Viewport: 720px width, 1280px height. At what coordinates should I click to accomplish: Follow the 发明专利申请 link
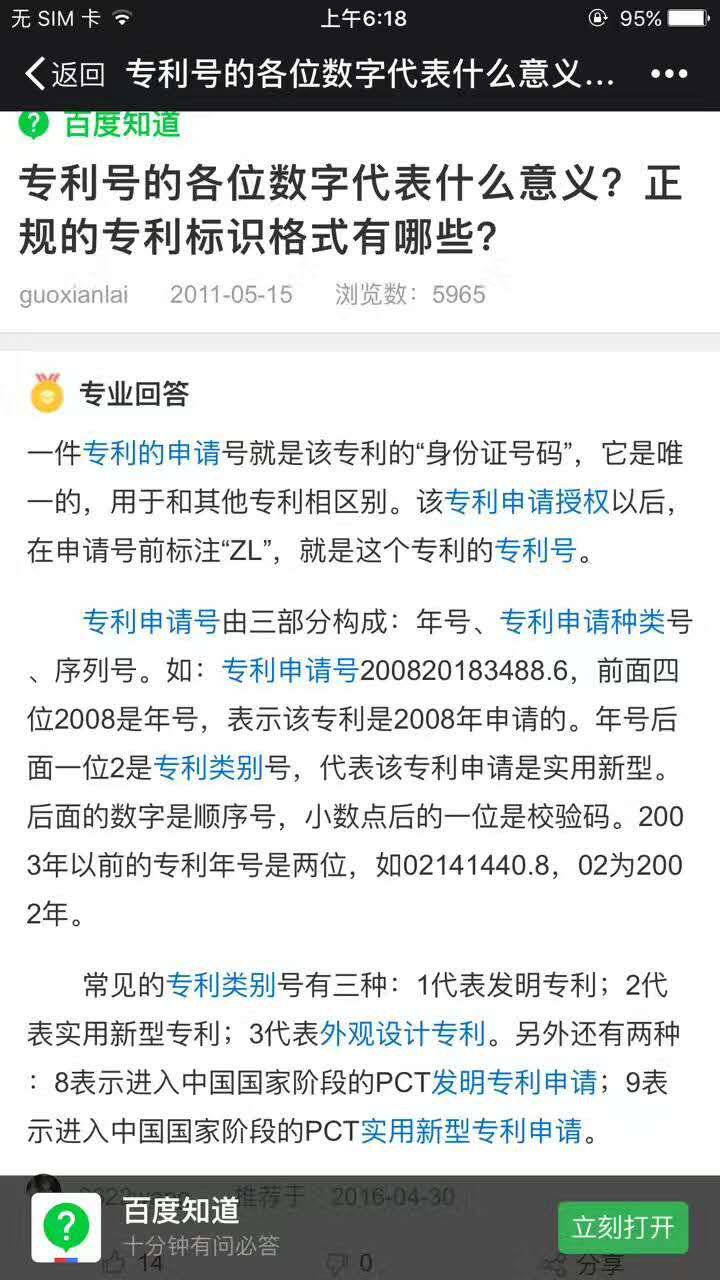coord(514,1082)
